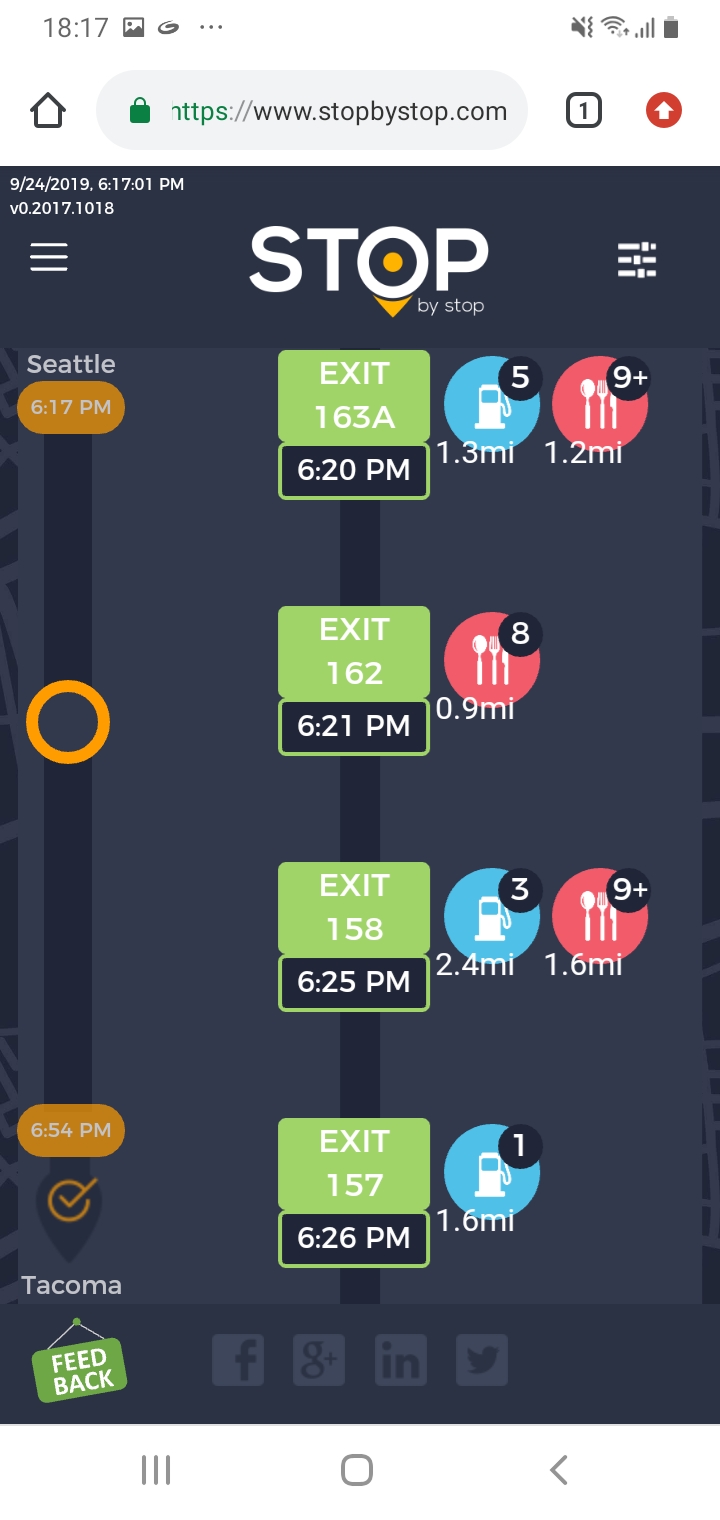Select Exit 157
The width and height of the screenshot is (720, 1520).
354,1164
